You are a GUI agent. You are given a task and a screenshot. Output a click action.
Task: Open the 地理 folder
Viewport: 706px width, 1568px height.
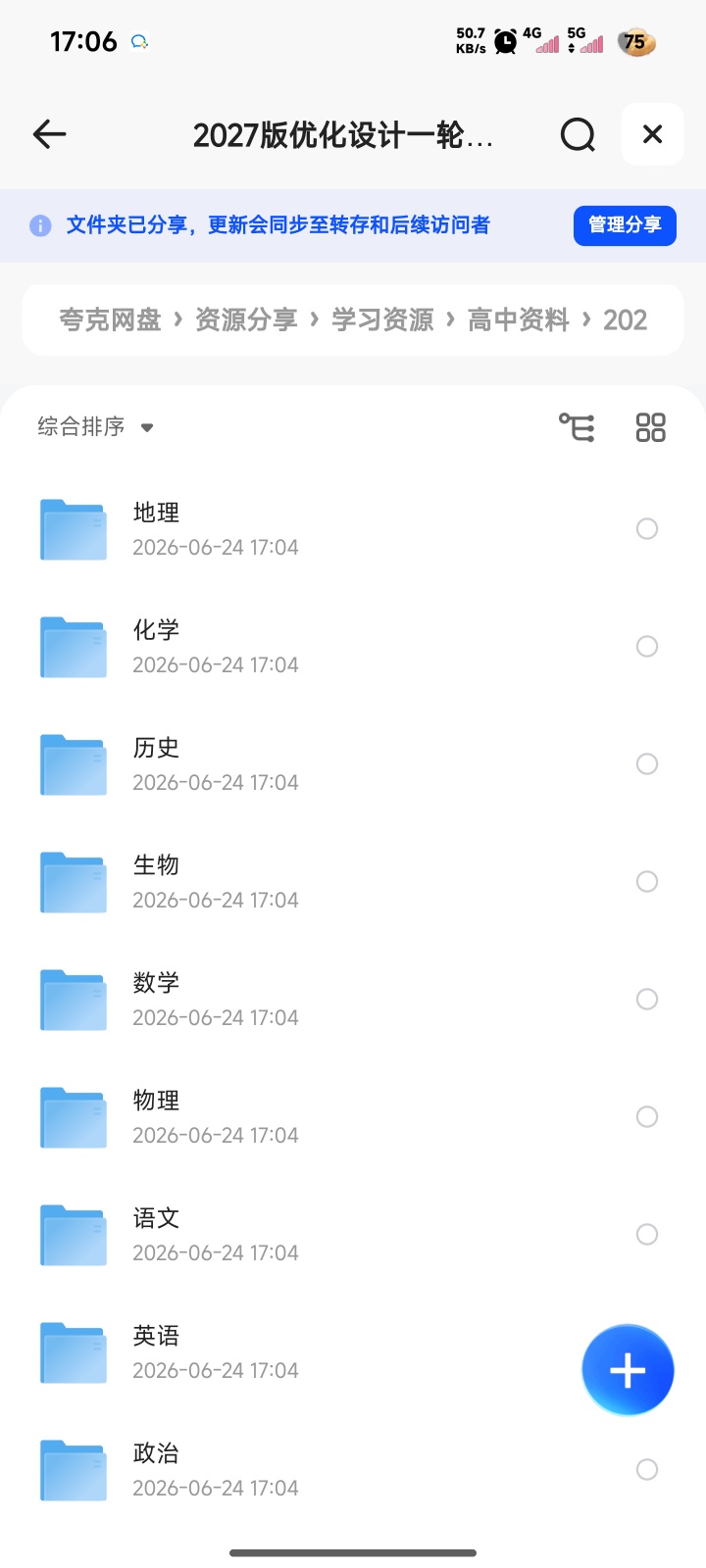pos(353,529)
